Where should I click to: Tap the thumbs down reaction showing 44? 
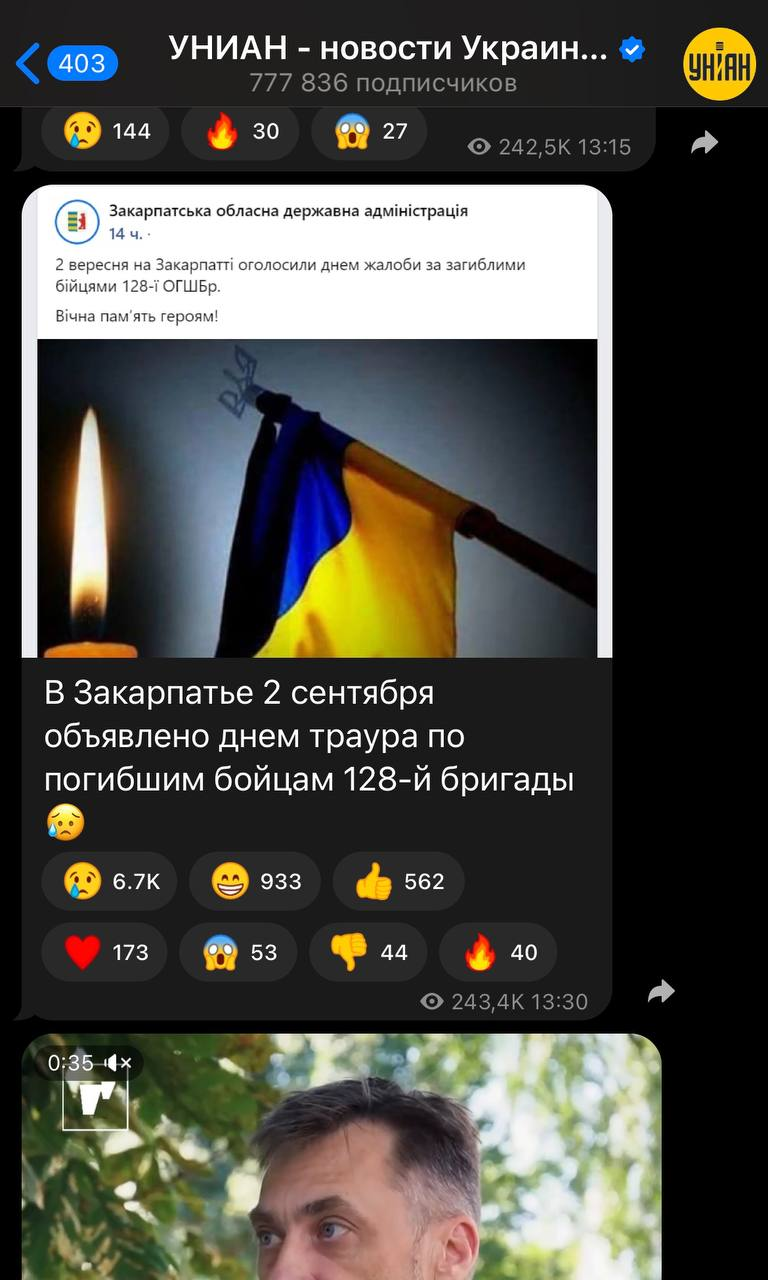(368, 952)
